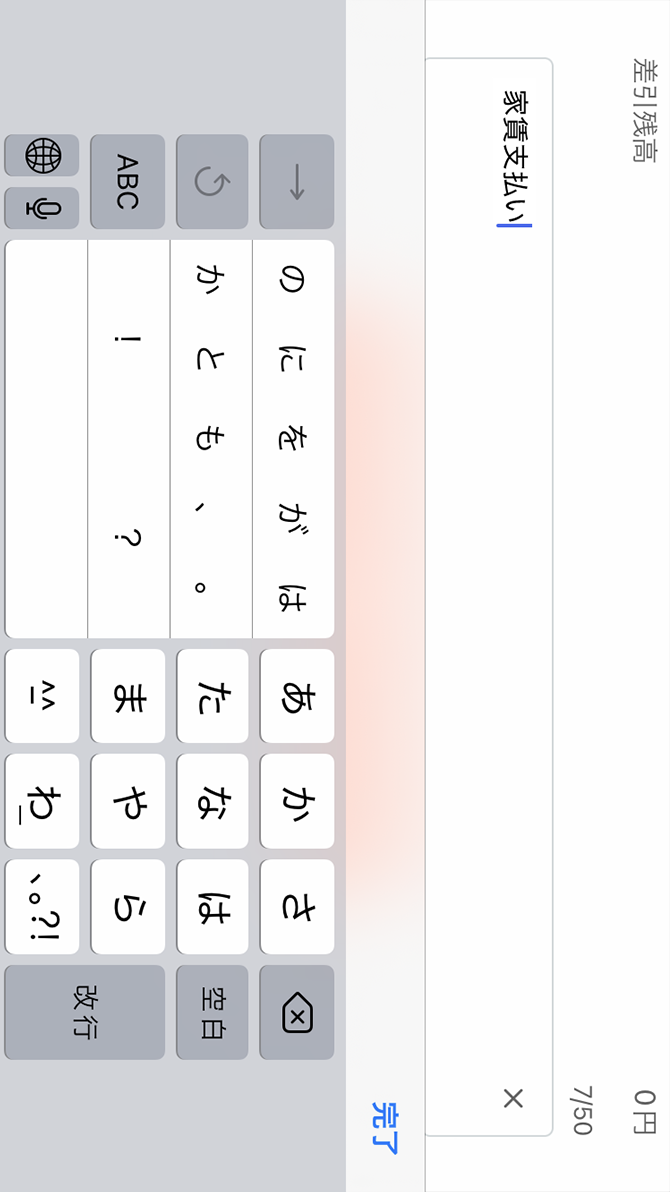This screenshot has width=670, height=1192.
Task: Clear the memo text with the X icon
Action: [x=513, y=1098]
